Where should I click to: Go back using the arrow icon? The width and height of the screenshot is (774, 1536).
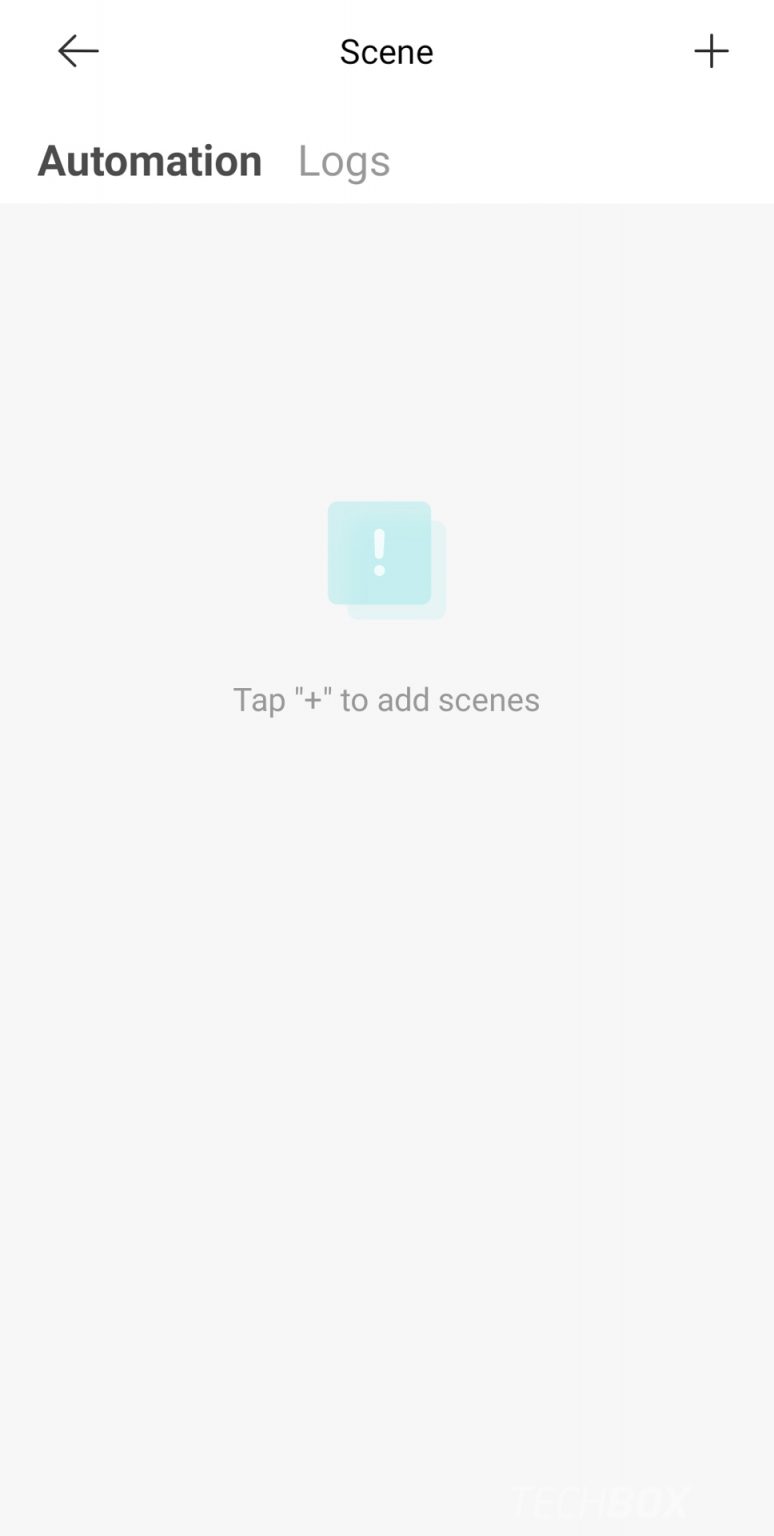click(x=78, y=51)
